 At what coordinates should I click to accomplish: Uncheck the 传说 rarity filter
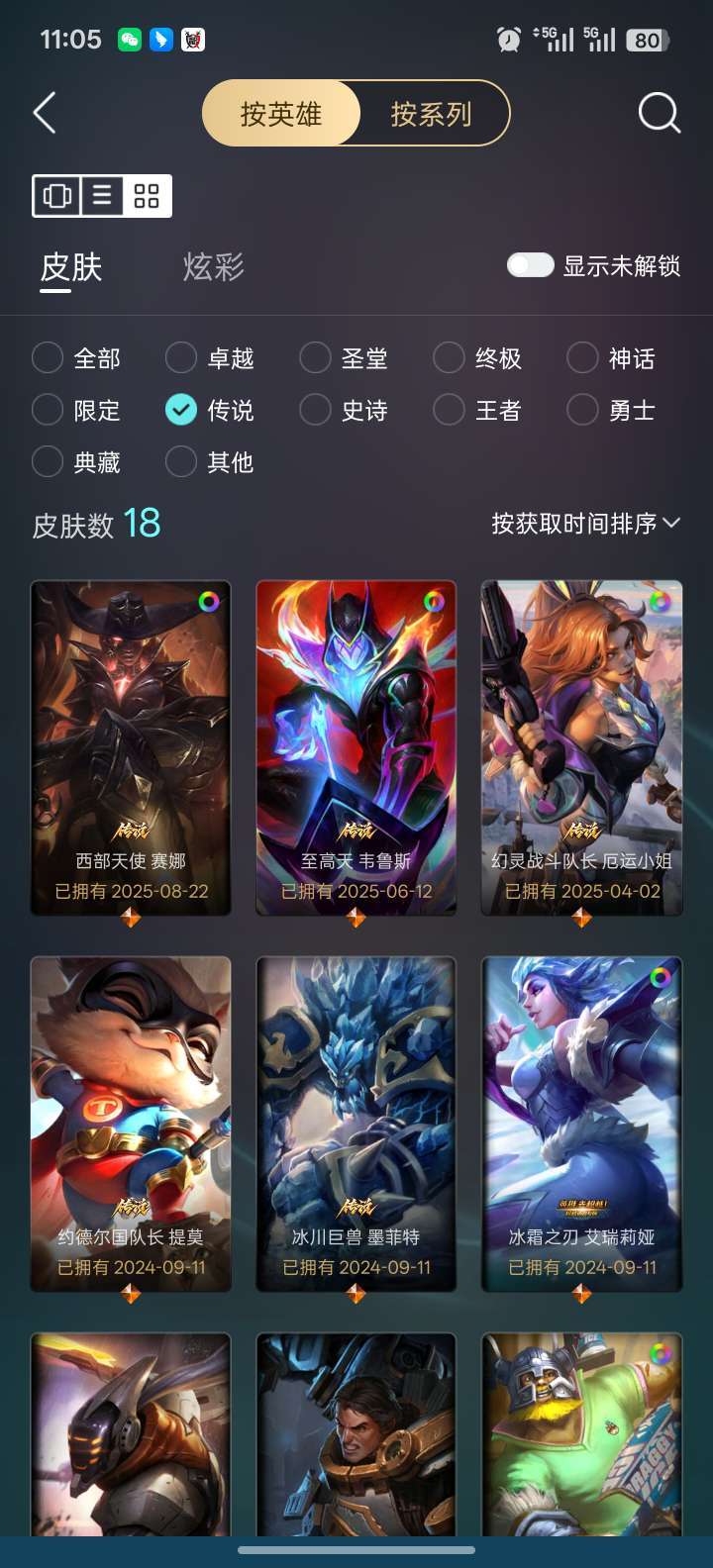tap(181, 409)
